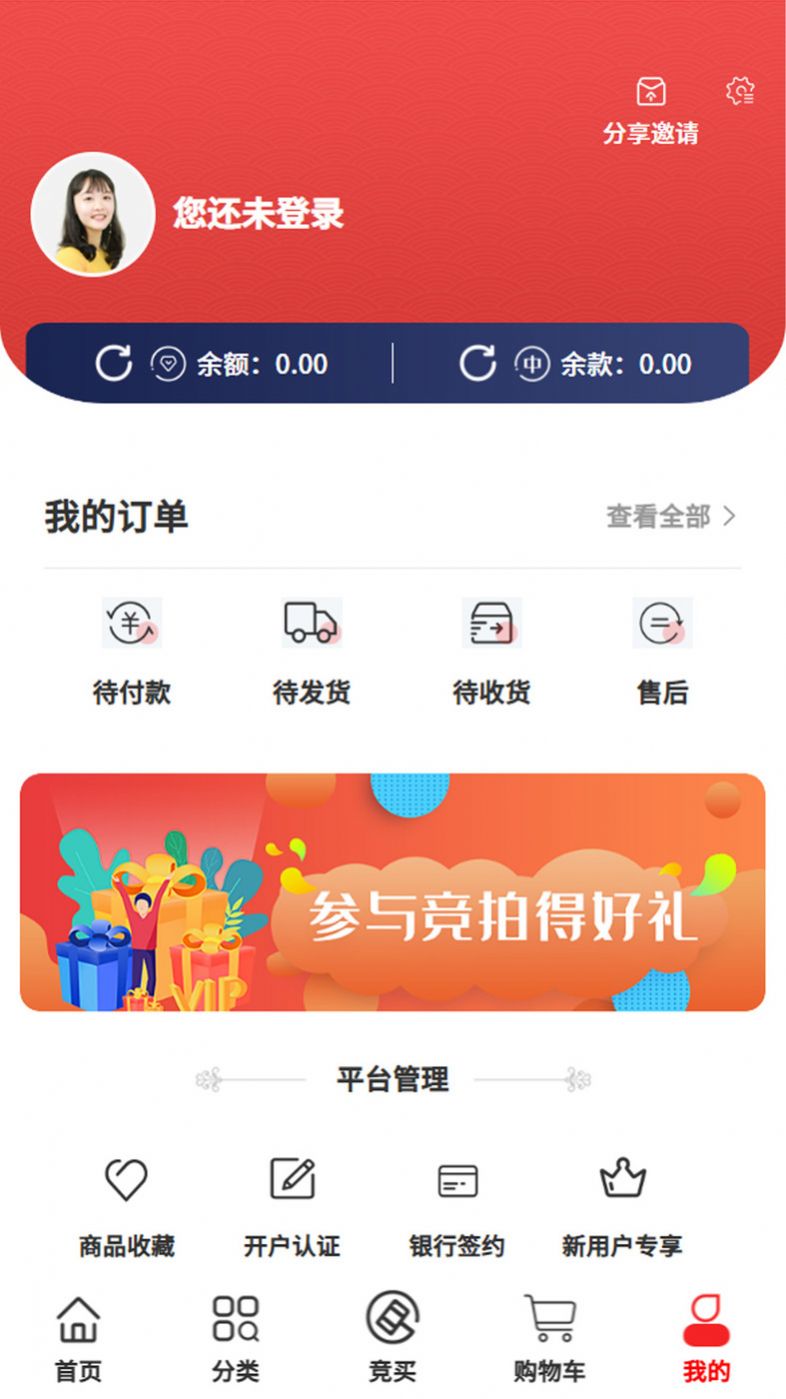Open the settings gear icon

tap(740, 92)
